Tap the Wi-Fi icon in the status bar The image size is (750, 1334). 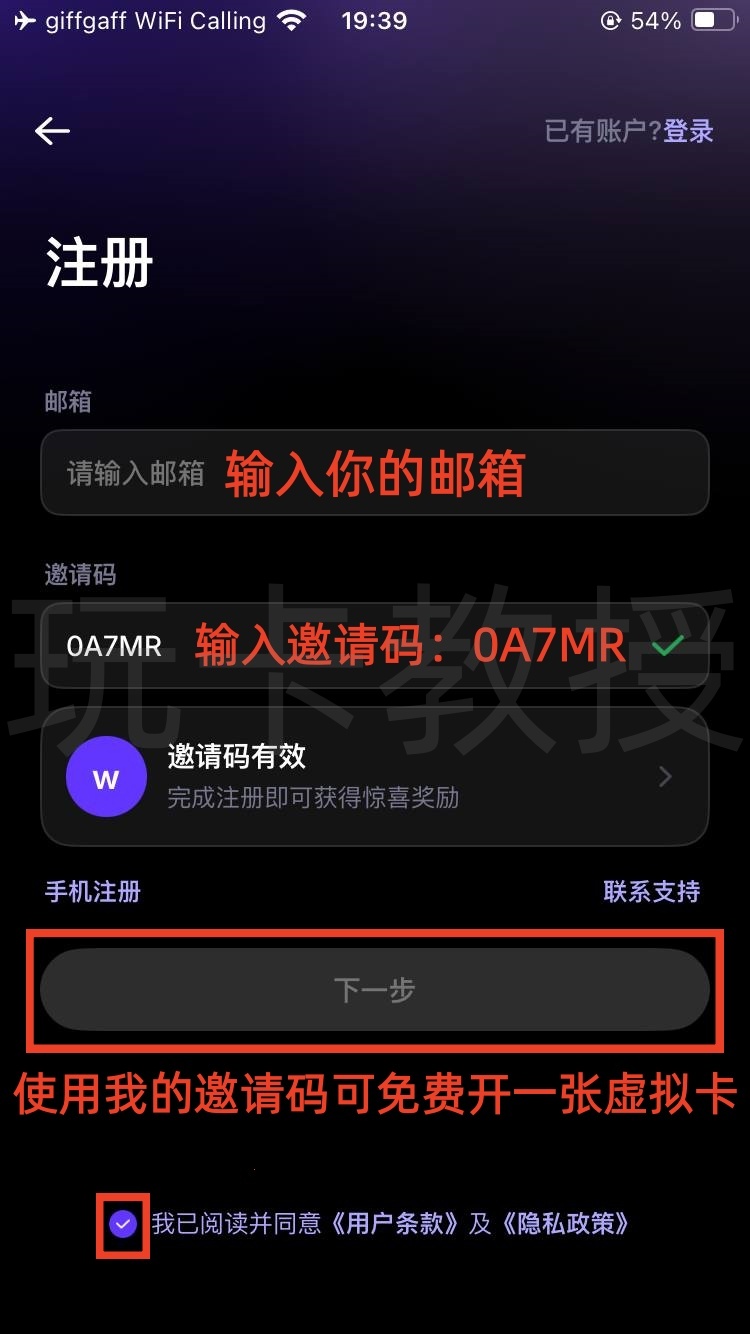point(290,18)
